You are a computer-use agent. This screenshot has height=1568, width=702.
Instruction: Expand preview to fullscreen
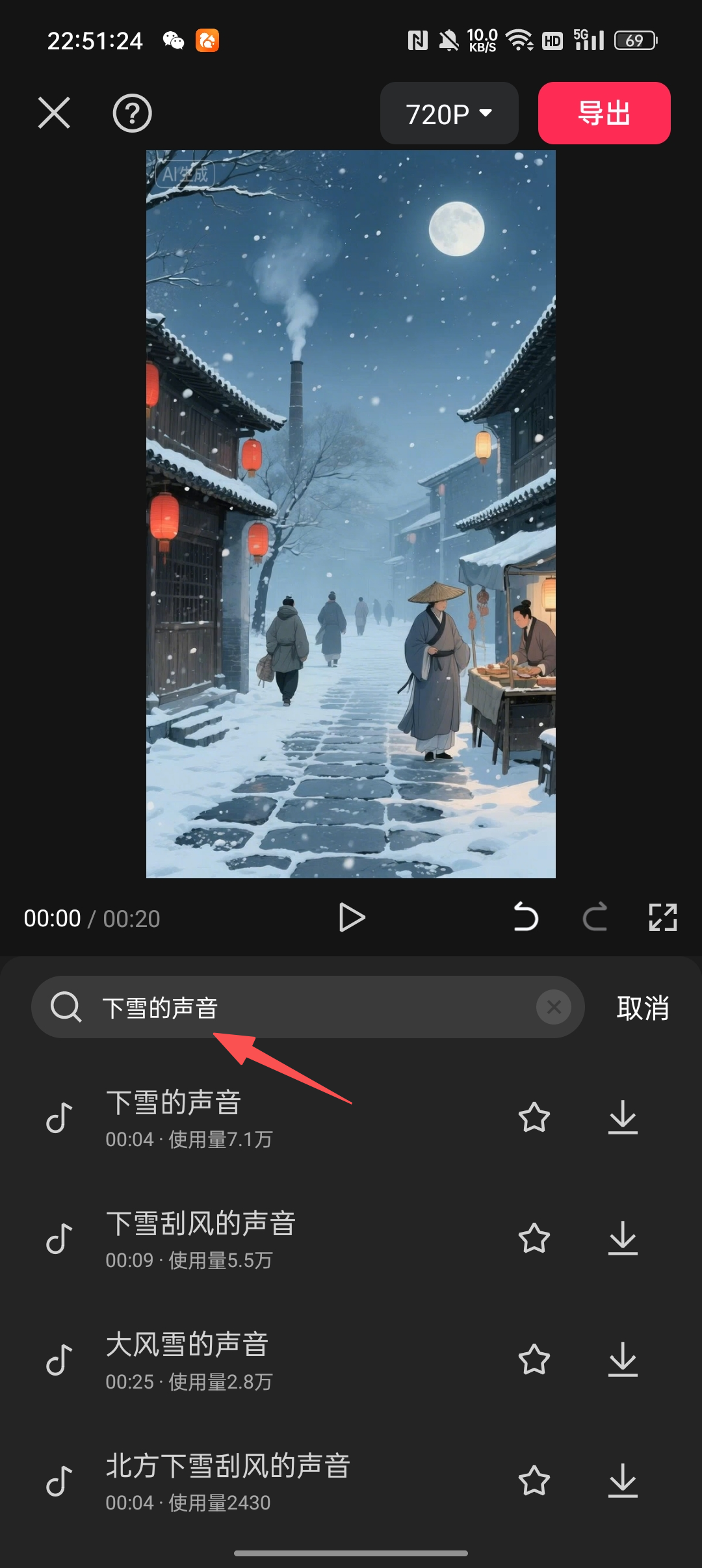[x=662, y=917]
